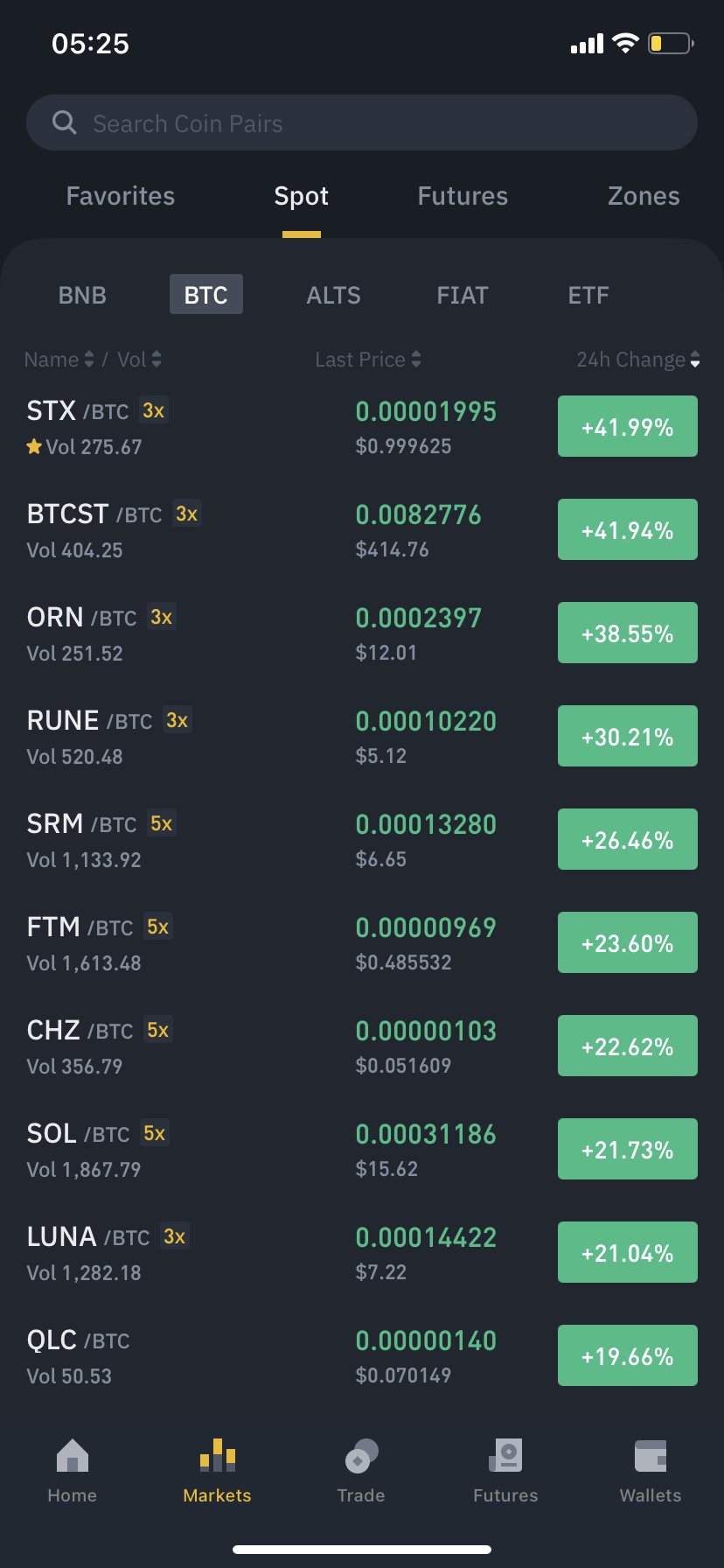The width and height of the screenshot is (724, 1568).
Task: View the RUNE/BTC trading pair
Action: pos(262,737)
